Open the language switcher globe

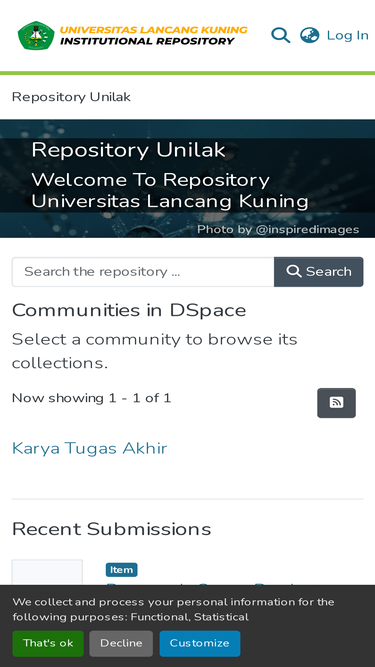(310, 35)
